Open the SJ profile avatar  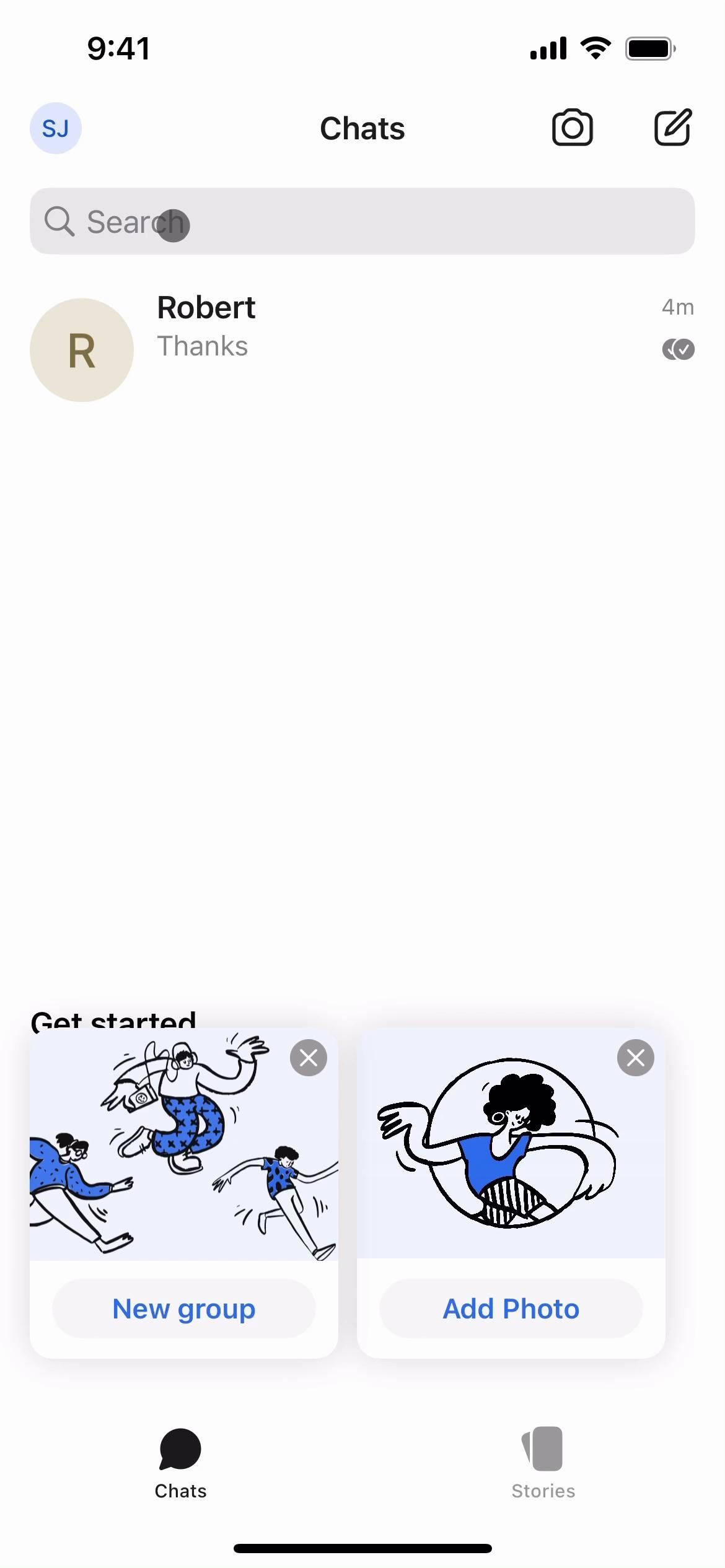pyautogui.click(x=56, y=128)
